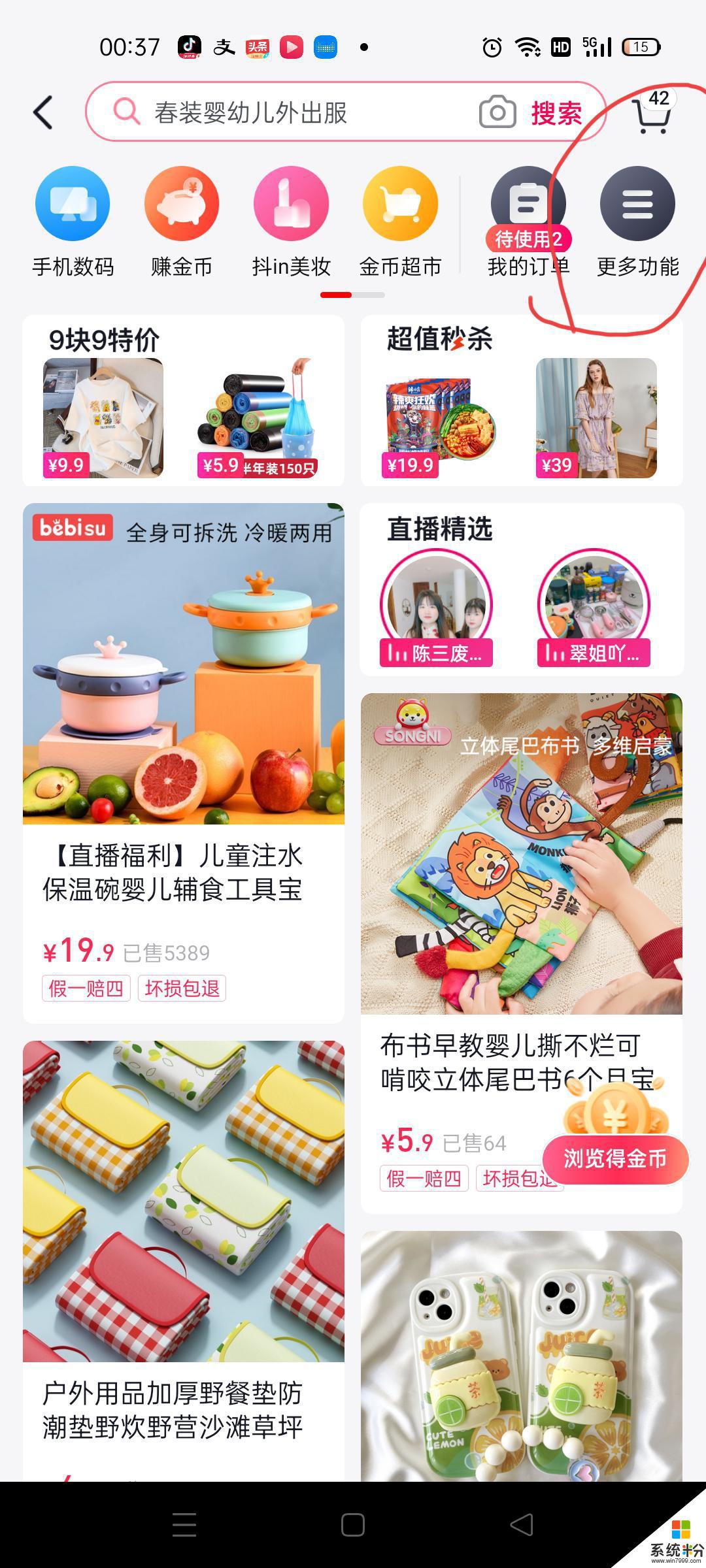Tap the red 搜索 button

[556, 113]
